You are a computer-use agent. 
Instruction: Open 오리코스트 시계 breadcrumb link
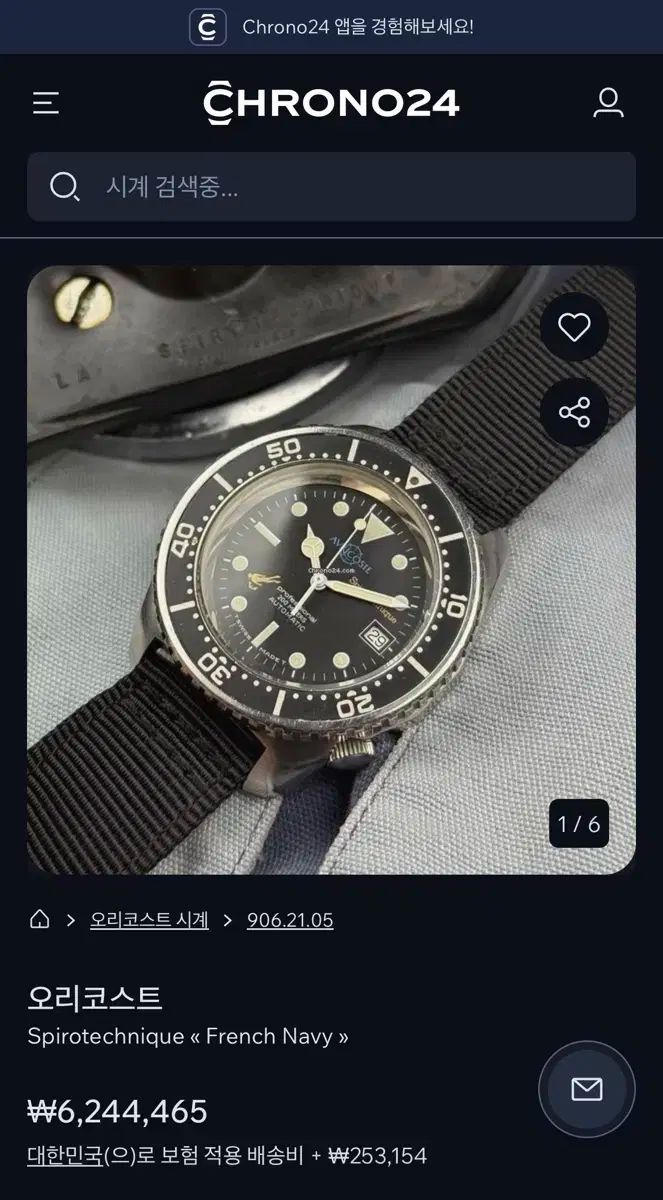[149, 920]
